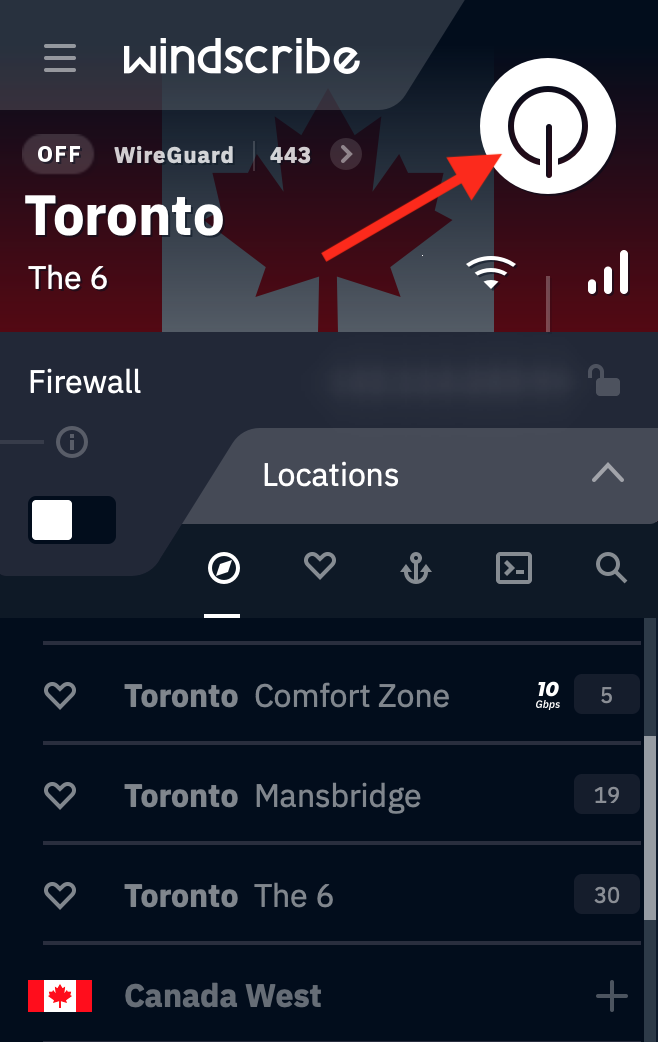Image resolution: width=658 pixels, height=1042 pixels.
Task: Switch to the all locations compass tab
Action: 223,569
